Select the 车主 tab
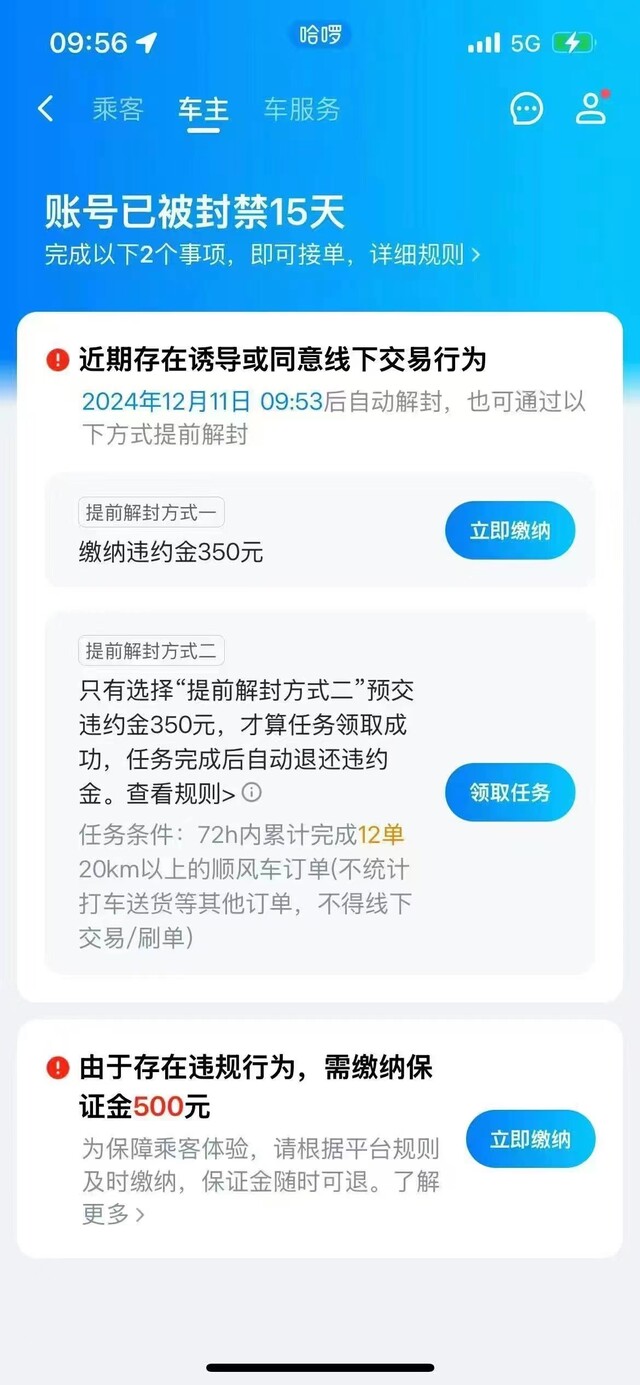The image size is (640, 1385). point(204,109)
